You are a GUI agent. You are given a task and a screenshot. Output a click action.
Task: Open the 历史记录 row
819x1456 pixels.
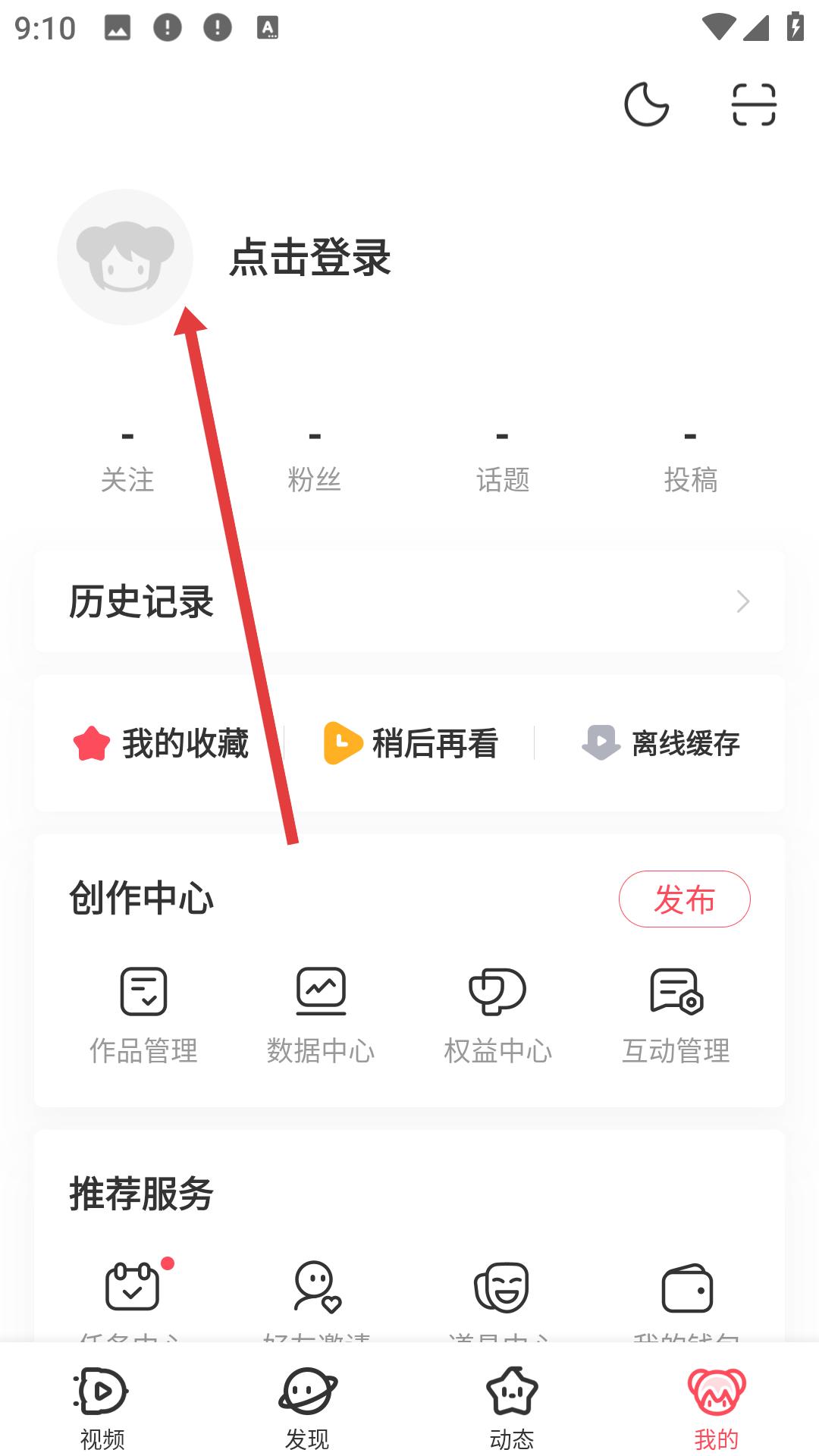pyautogui.click(x=409, y=601)
